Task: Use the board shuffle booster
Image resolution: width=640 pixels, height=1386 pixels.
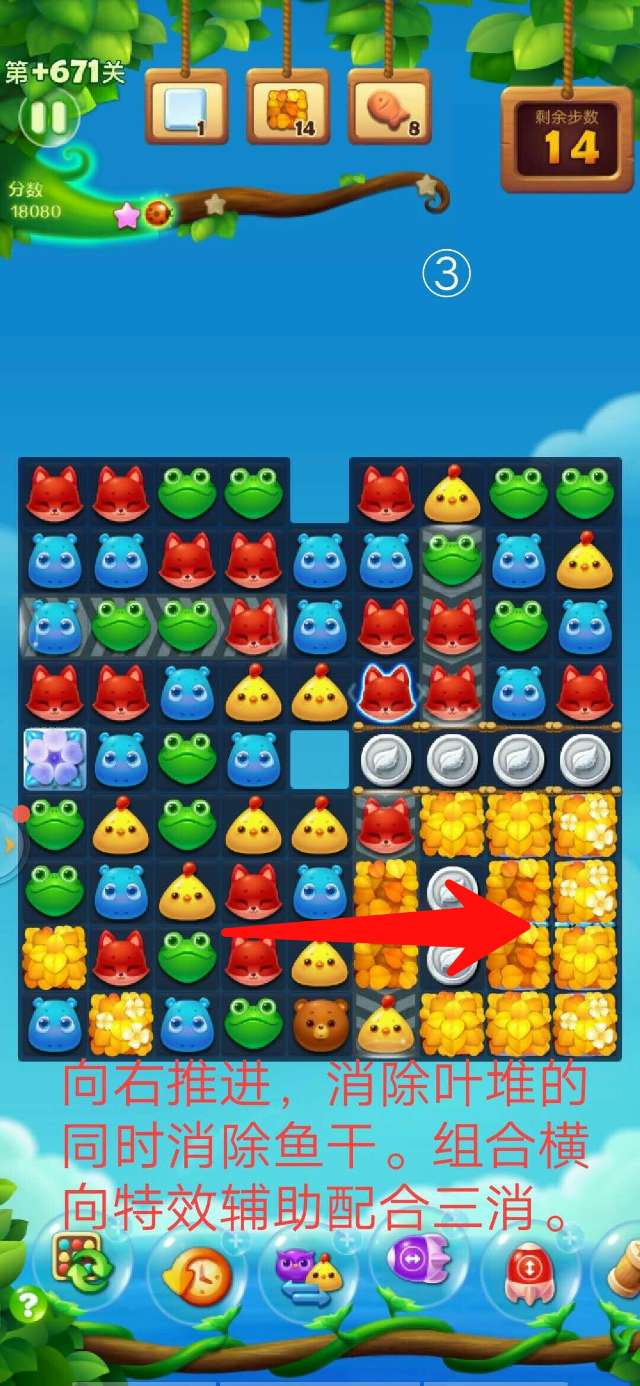Action: (83, 1262)
